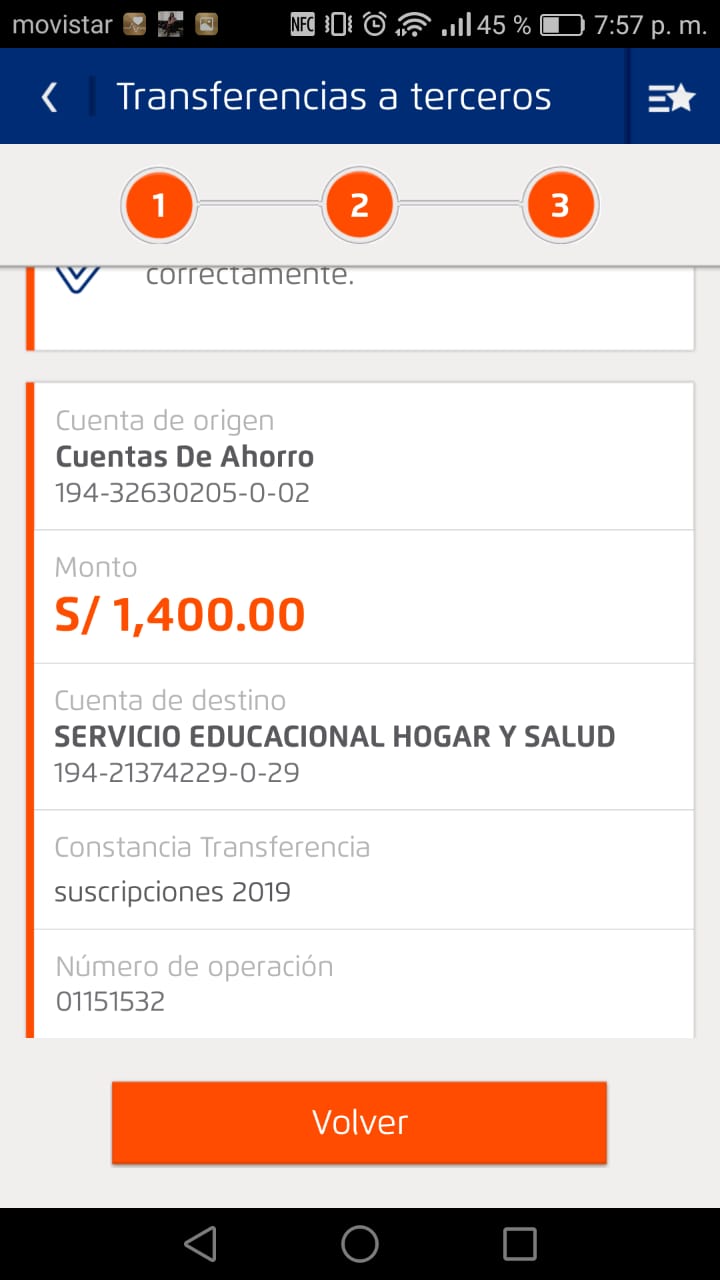Tap the Volver button
Screen dimensions: 720x1280
(359, 1122)
